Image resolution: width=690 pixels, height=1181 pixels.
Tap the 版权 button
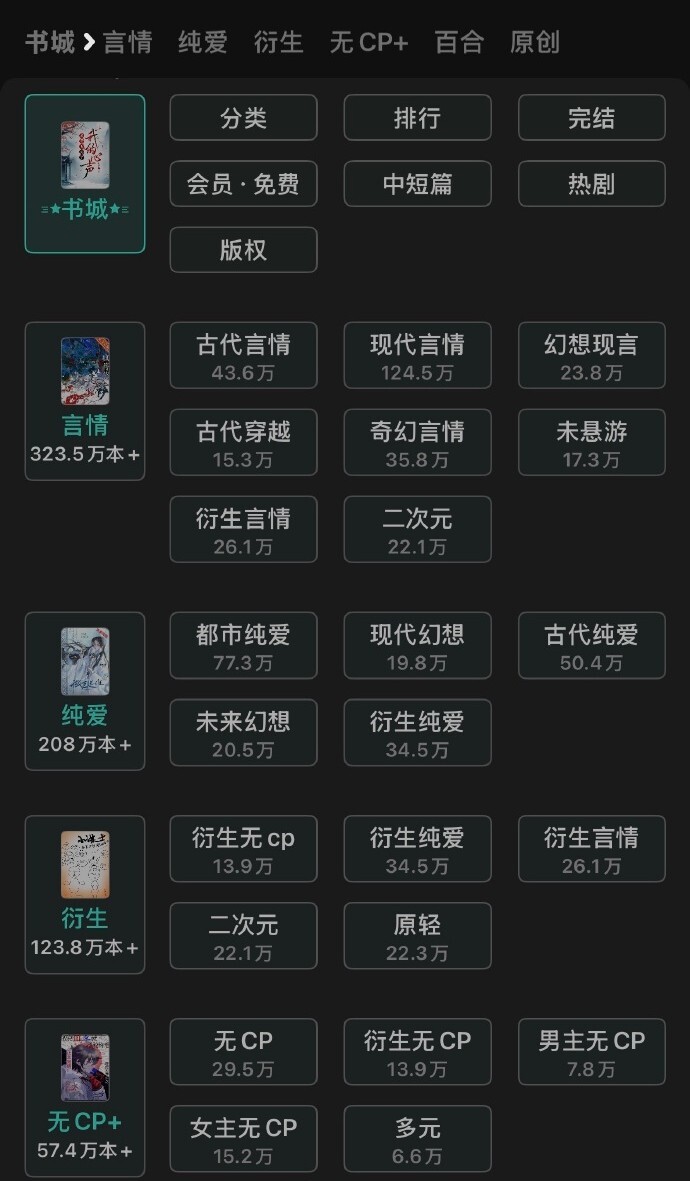pyautogui.click(x=243, y=250)
